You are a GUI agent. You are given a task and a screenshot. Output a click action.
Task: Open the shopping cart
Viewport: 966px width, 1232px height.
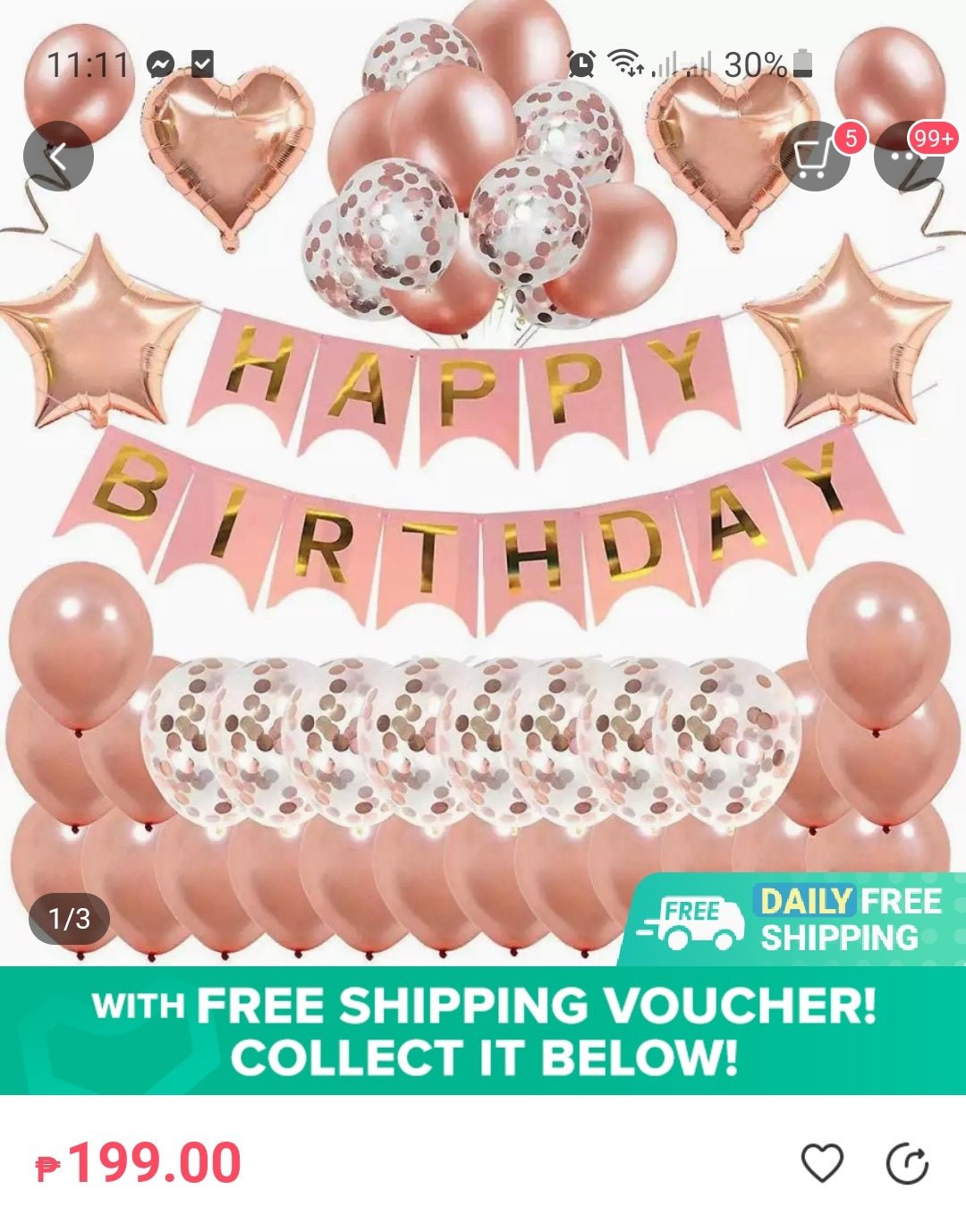click(x=813, y=157)
